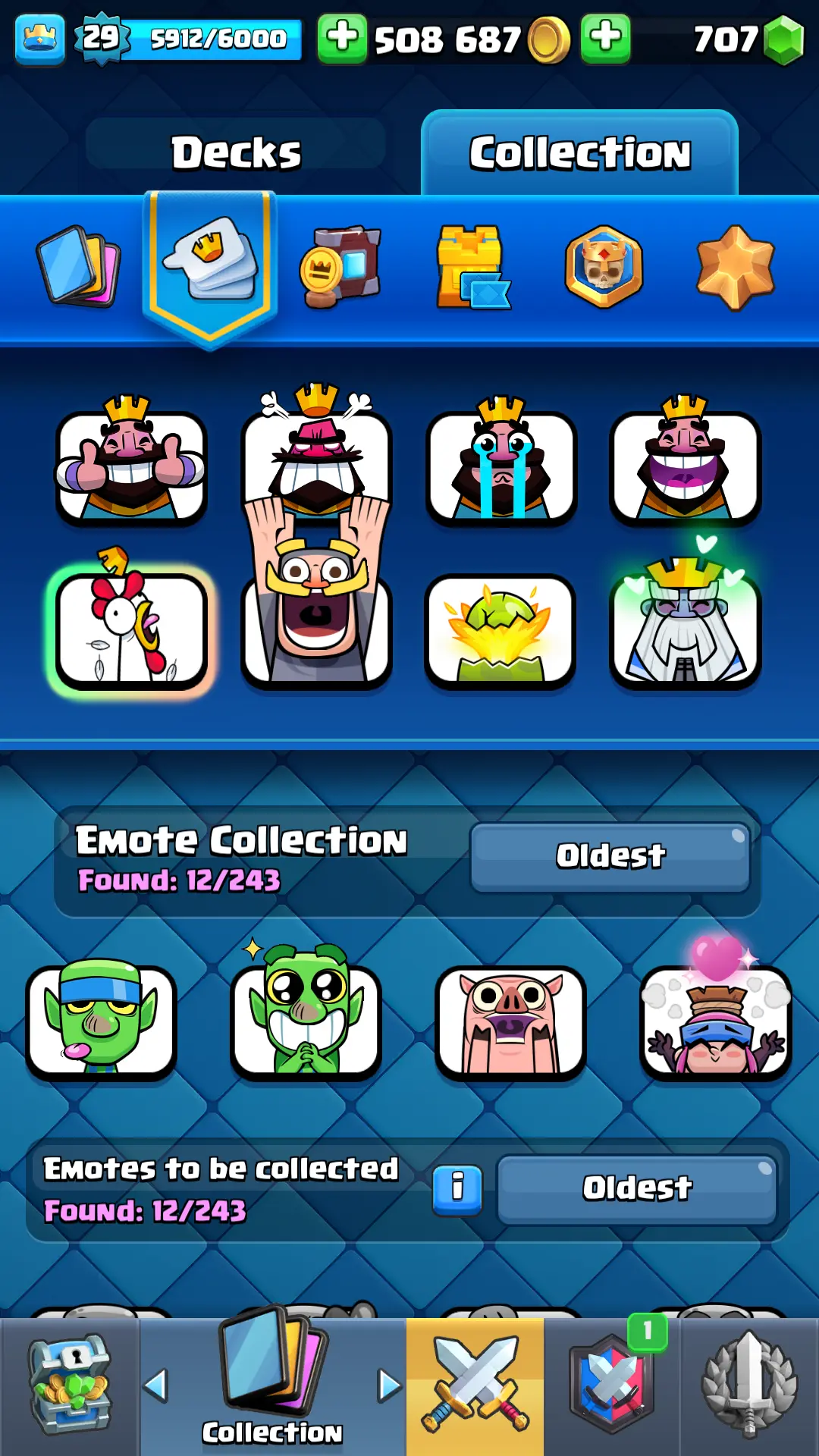This screenshot has height=1456, width=819.
Task: Open the banners collection category
Action: 341,267
